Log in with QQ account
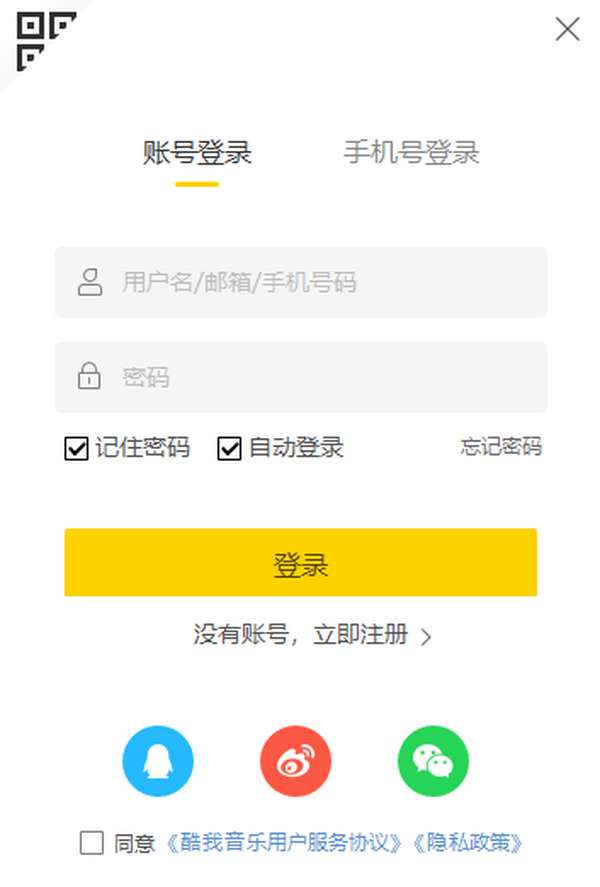This screenshot has width=600, height=887. pyautogui.click(x=158, y=761)
